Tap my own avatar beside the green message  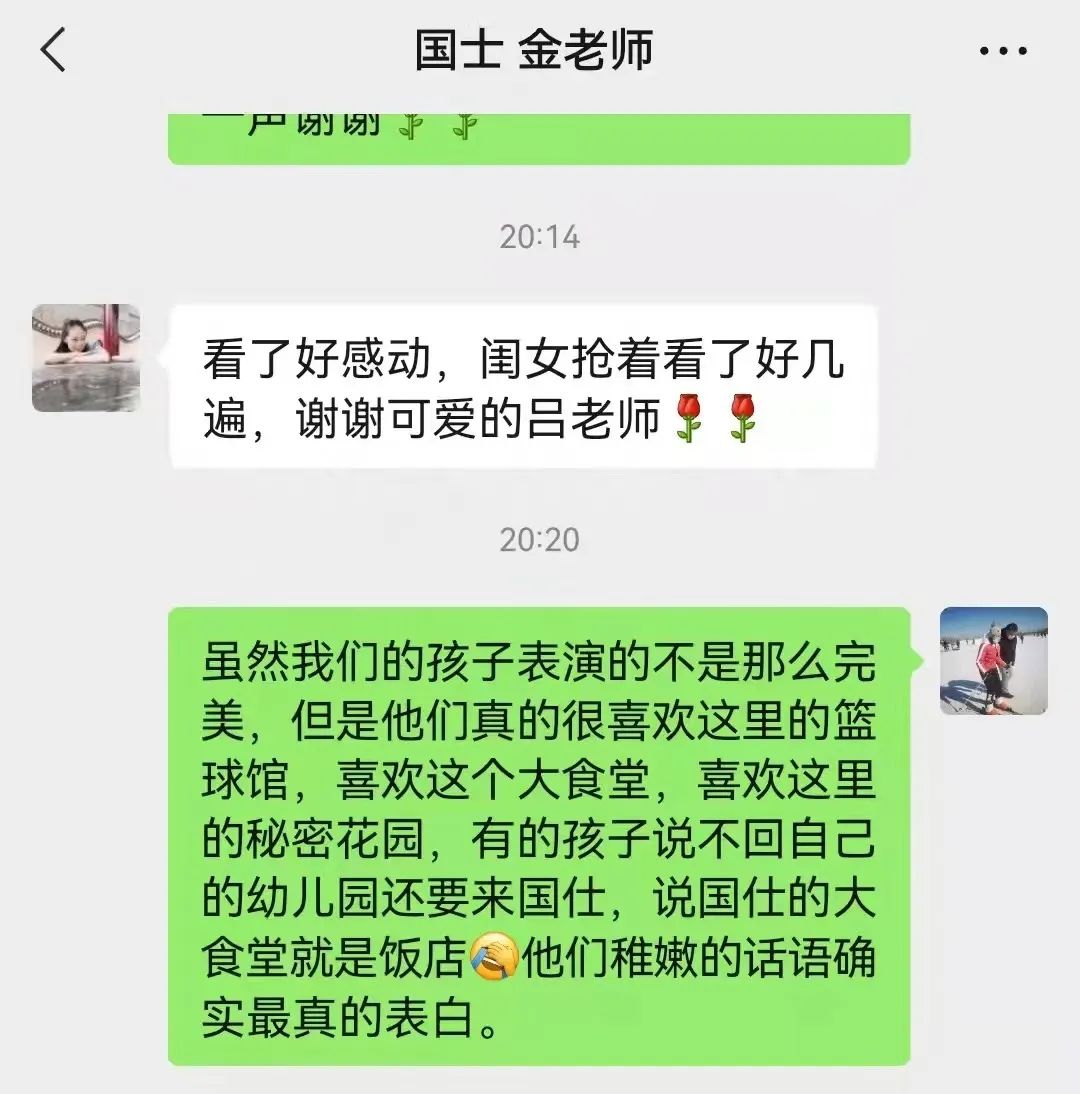pyautogui.click(x=993, y=661)
